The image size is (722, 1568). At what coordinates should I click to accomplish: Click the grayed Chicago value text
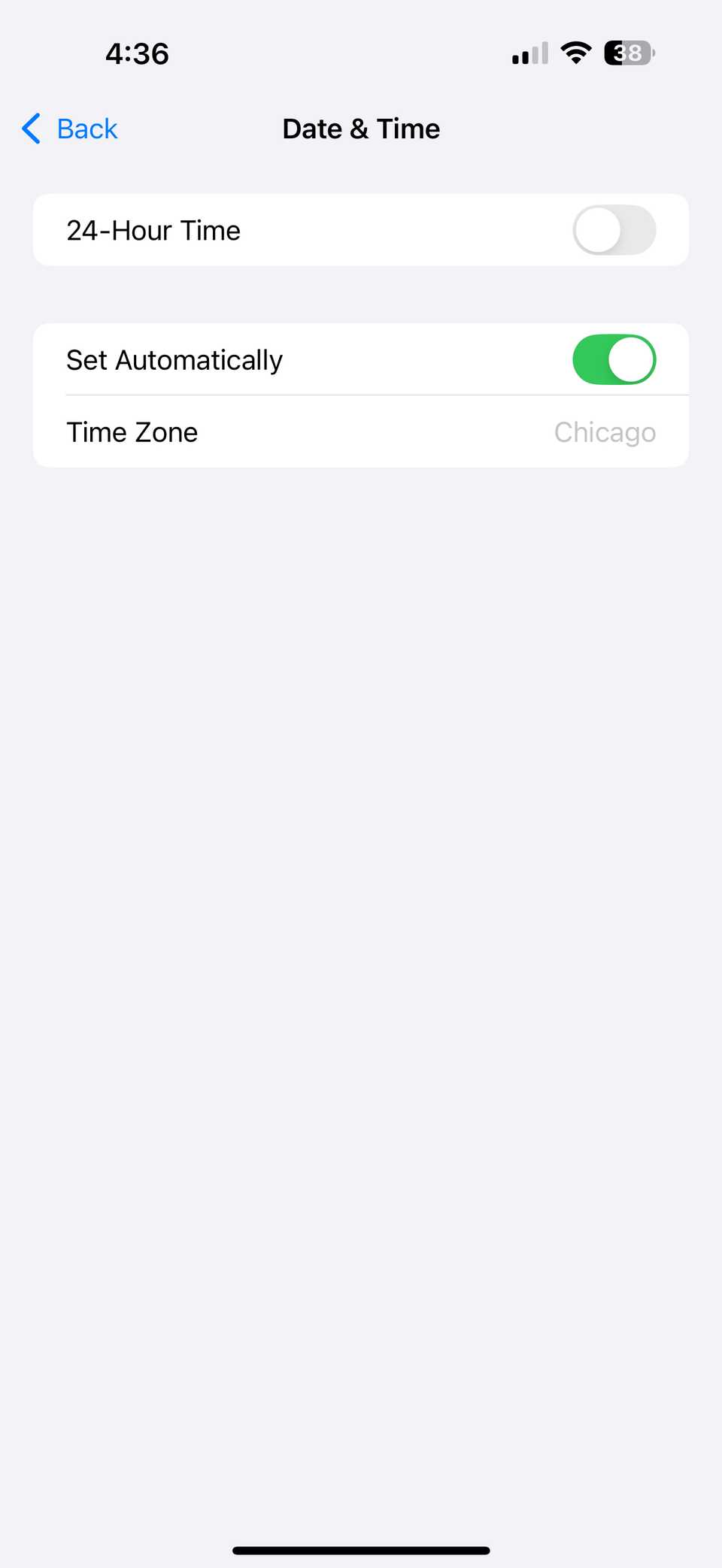[x=605, y=431]
